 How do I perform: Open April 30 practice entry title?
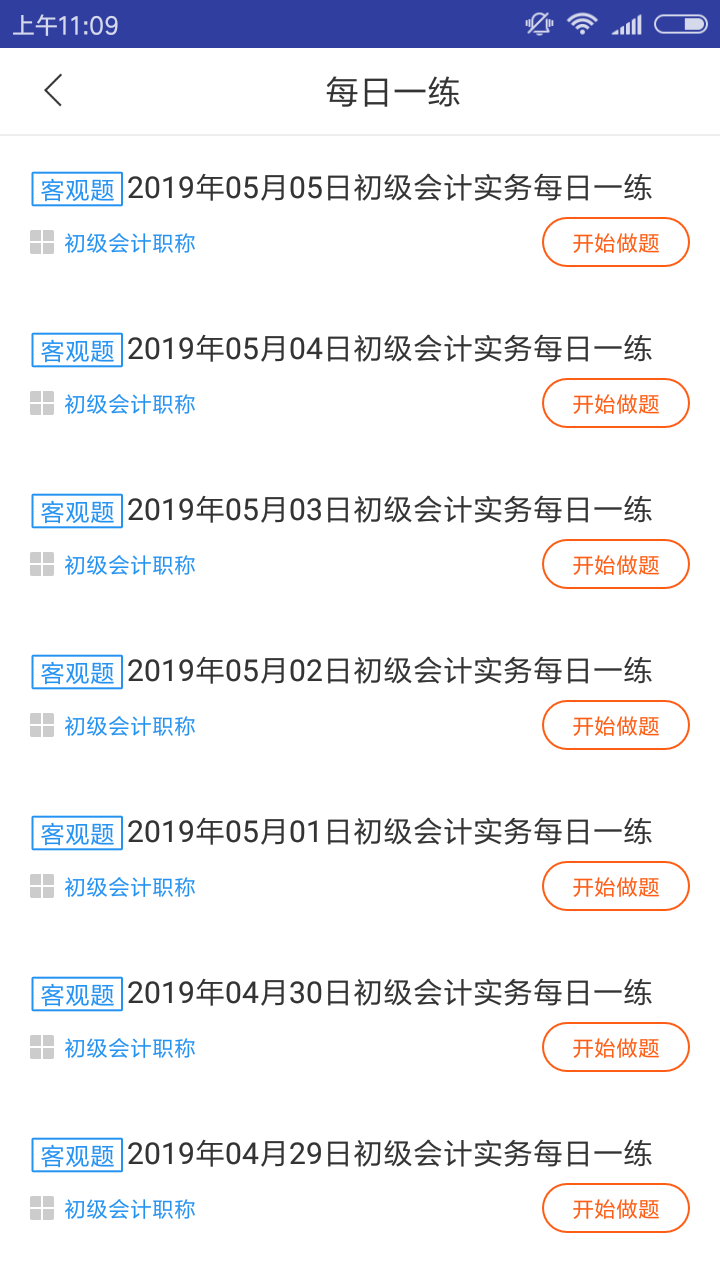[390, 992]
